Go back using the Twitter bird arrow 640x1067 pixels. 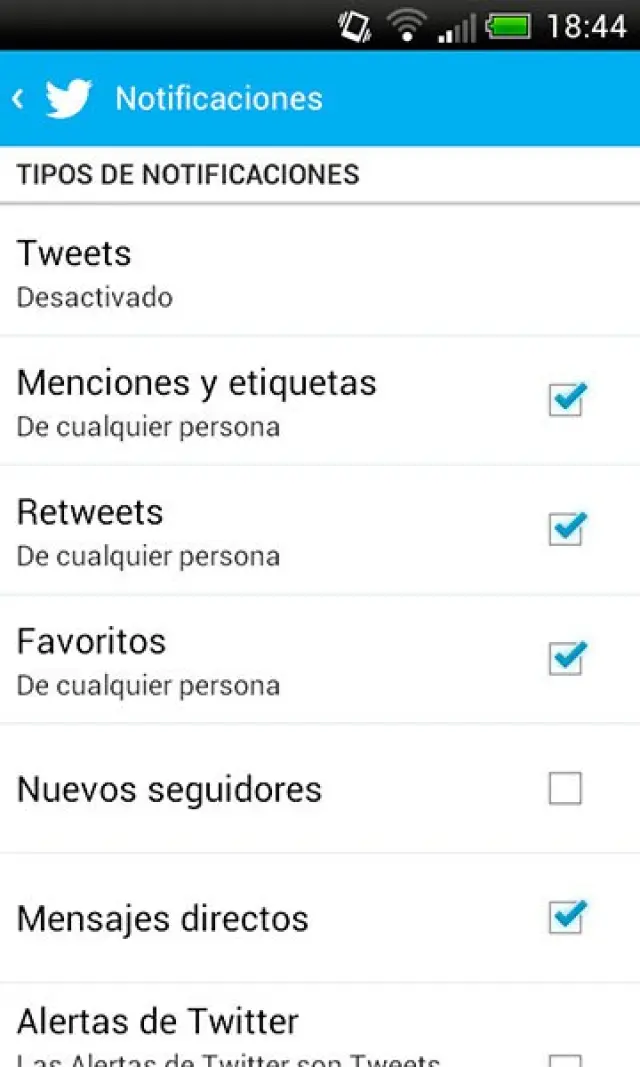point(52,98)
